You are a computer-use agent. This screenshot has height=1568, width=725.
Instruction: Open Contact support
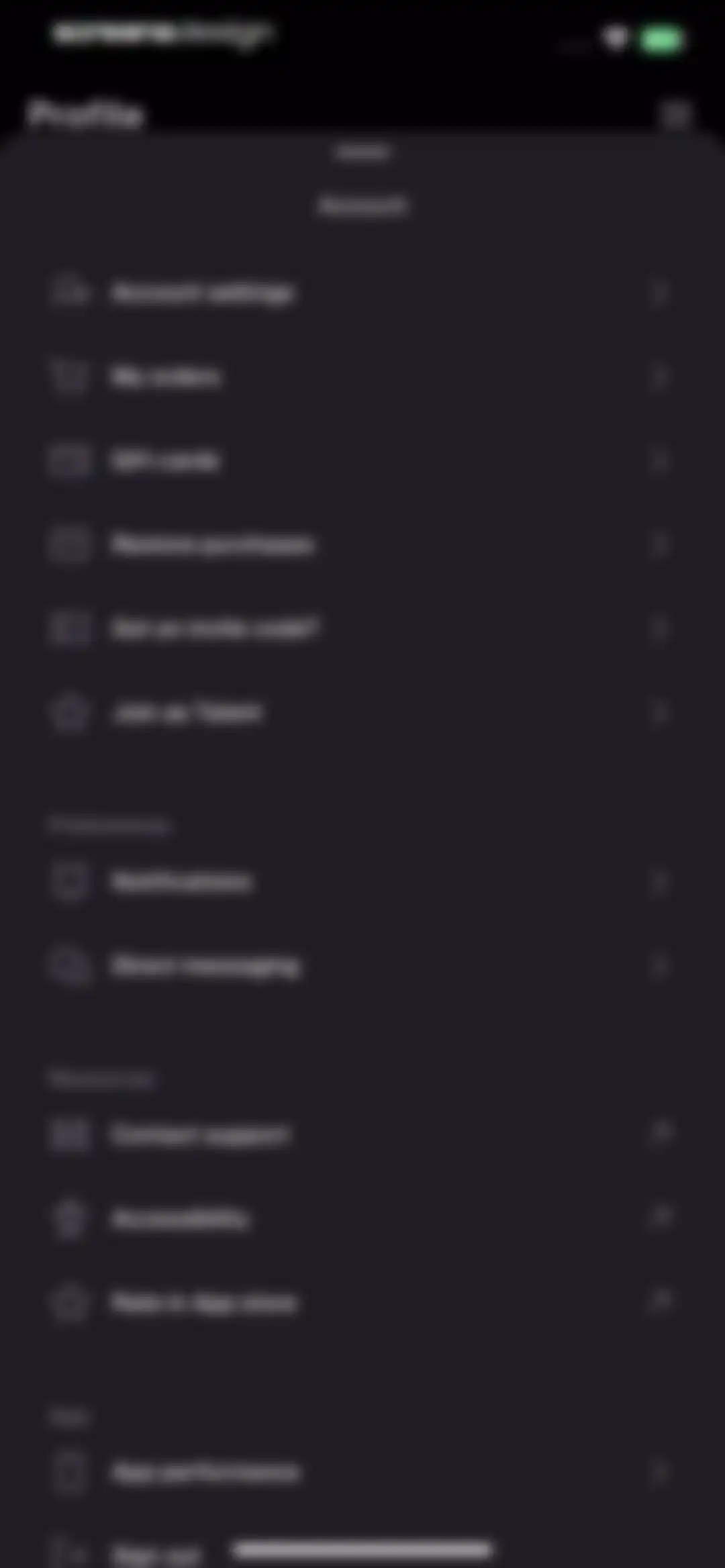pos(362,1134)
